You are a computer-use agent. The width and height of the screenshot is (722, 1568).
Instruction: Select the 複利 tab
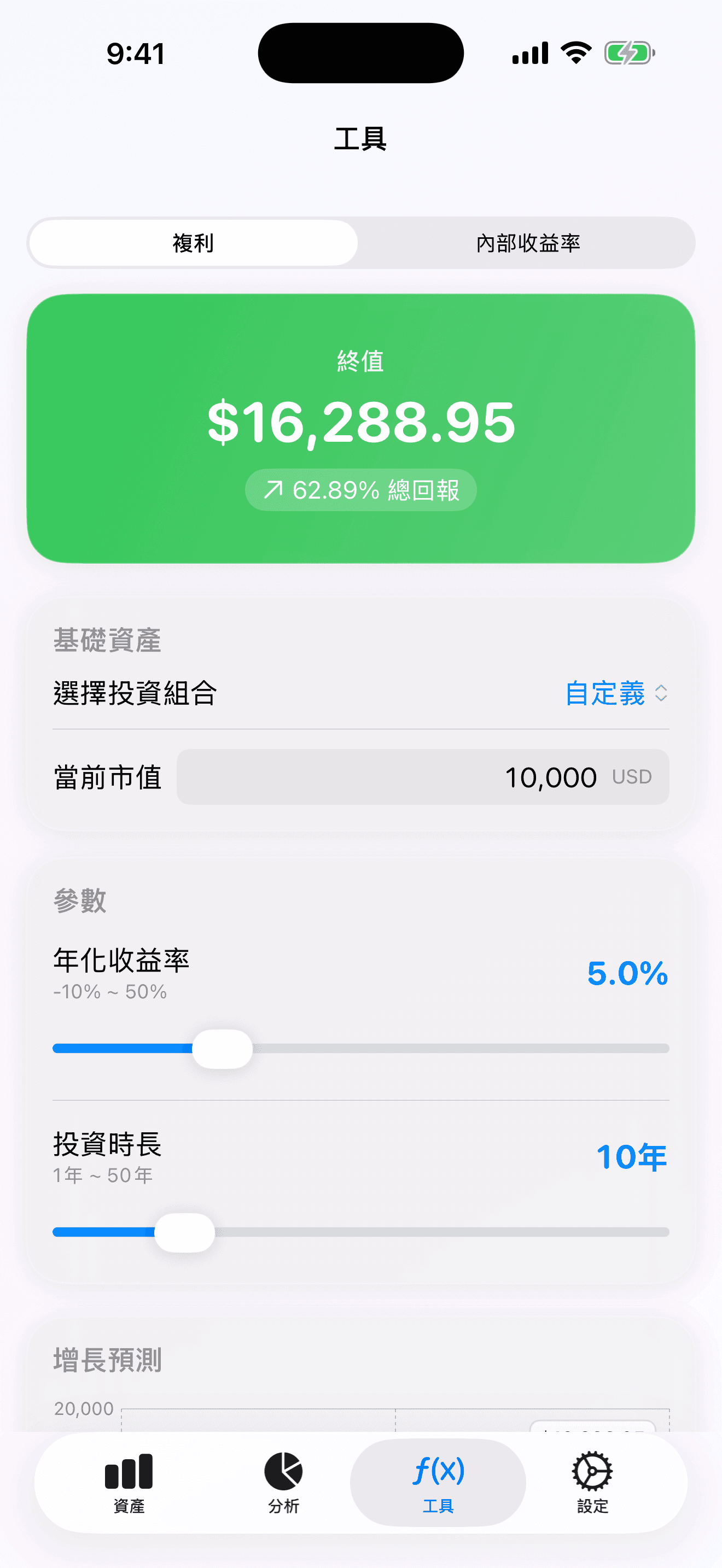[x=193, y=243]
